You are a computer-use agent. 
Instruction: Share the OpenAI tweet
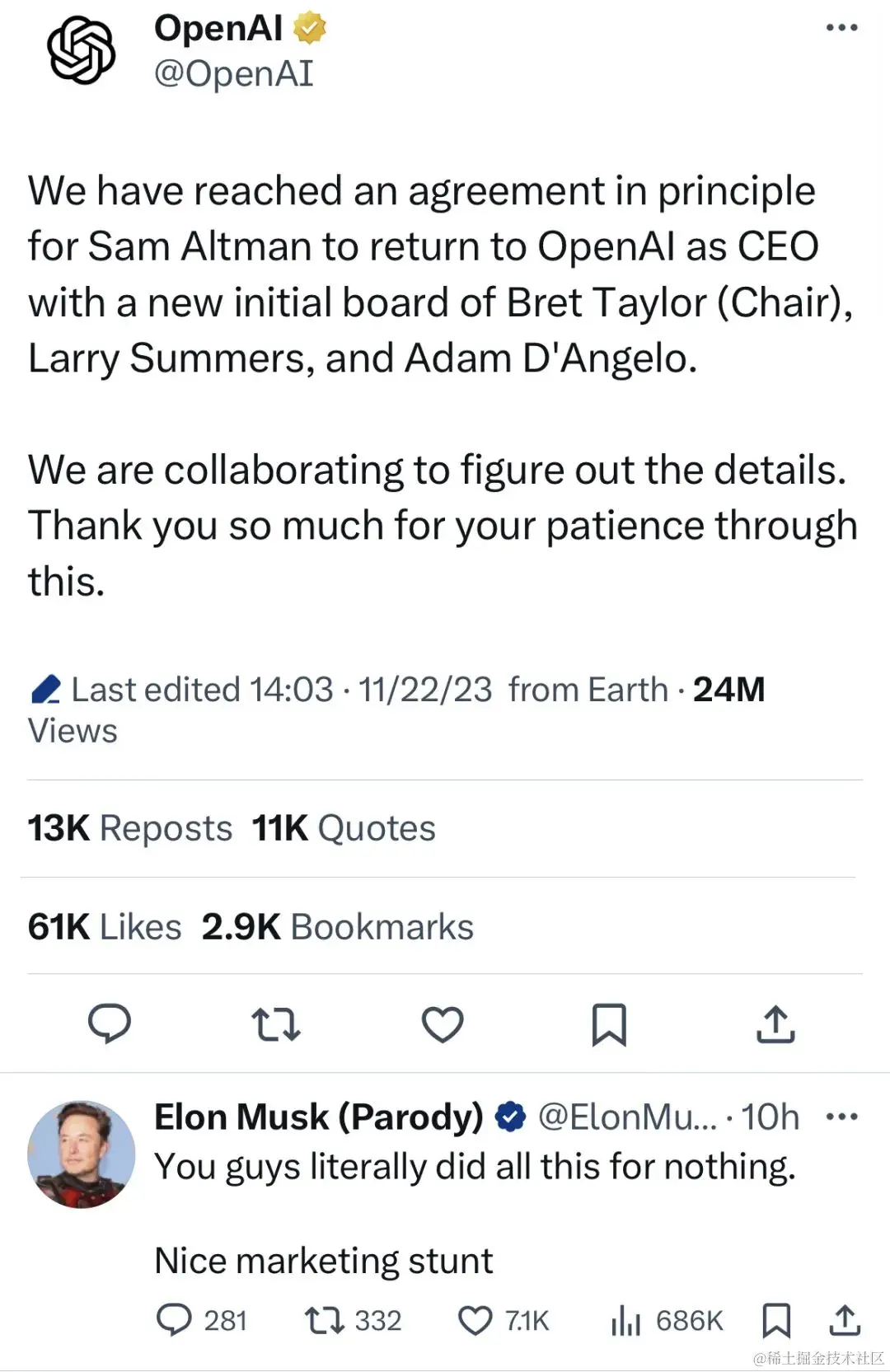click(x=775, y=1024)
